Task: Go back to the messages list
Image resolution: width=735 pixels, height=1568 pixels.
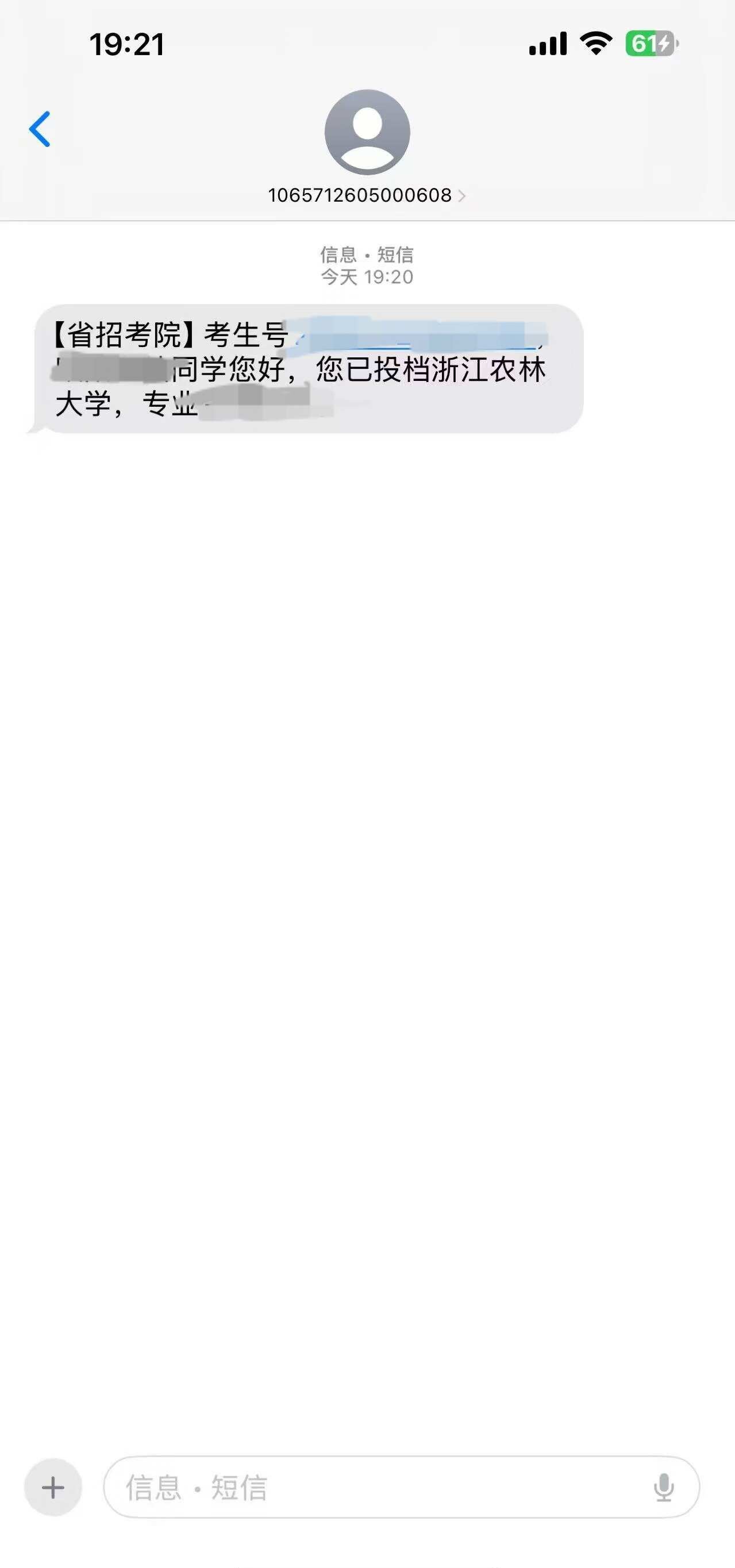Action: (x=40, y=129)
